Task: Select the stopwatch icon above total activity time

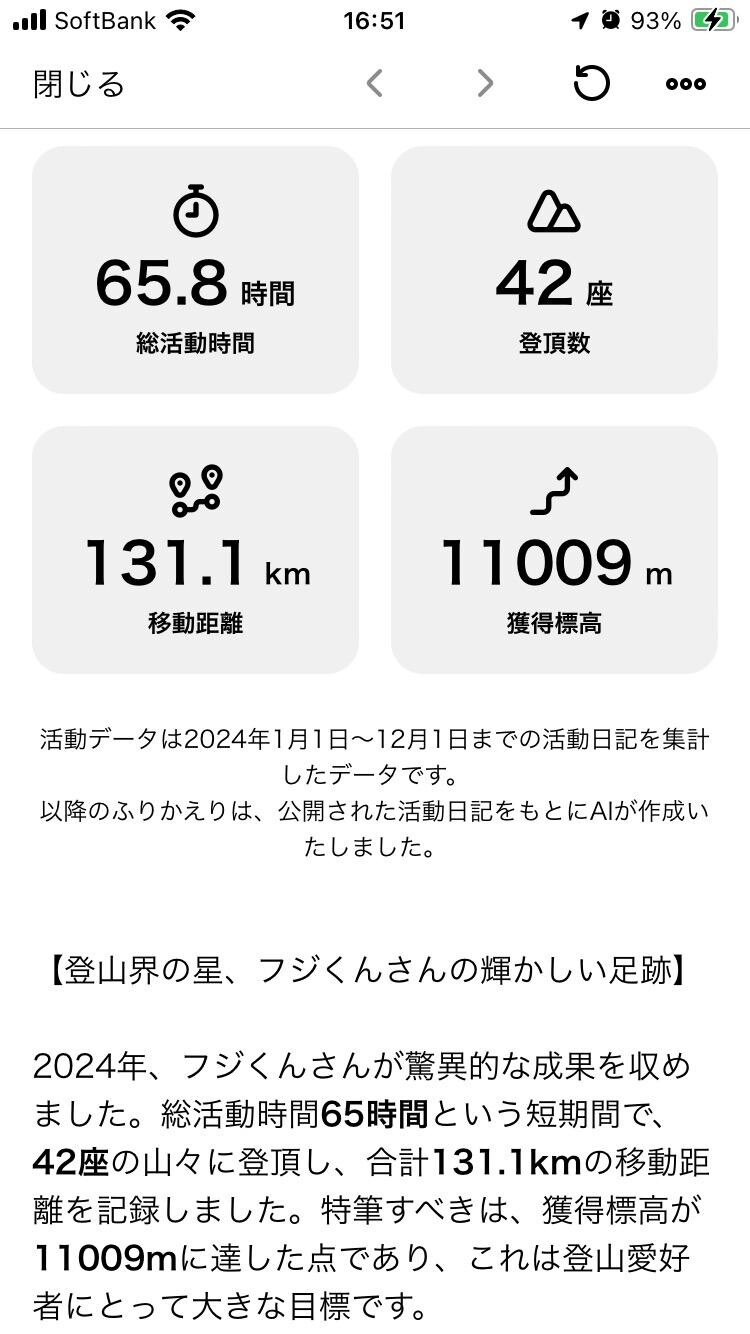Action: pyautogui.click(x=195, y=211)
